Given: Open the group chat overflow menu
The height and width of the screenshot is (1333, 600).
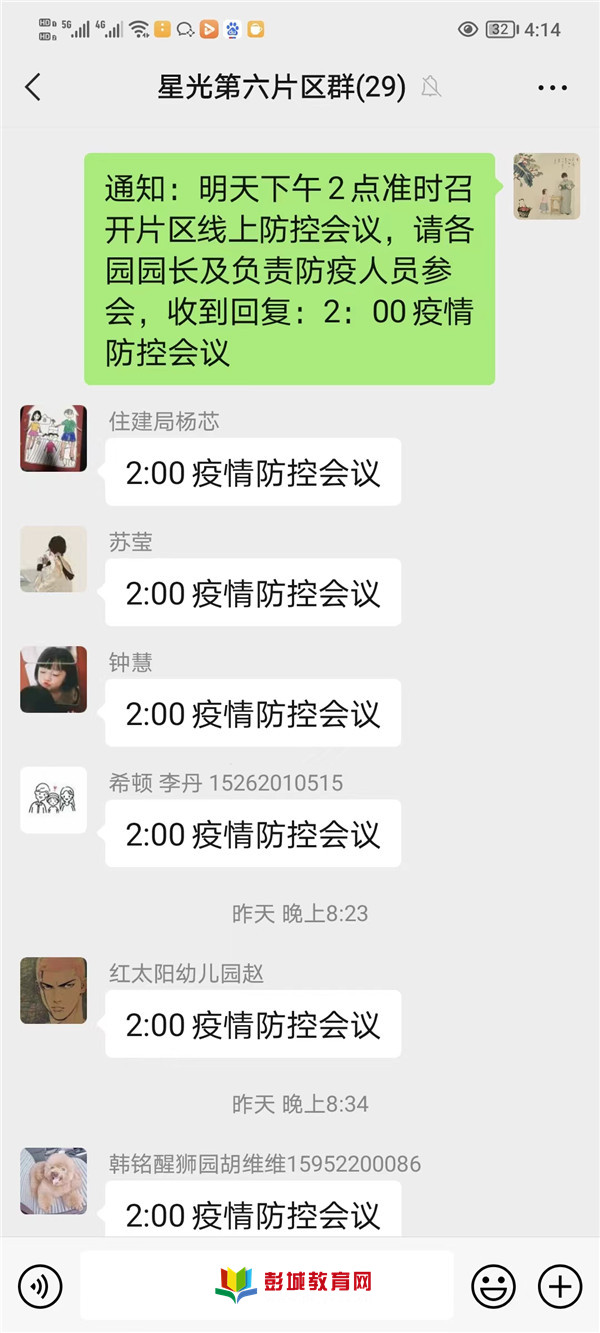Looking at the screenshot, I should (x=552, y=88).
